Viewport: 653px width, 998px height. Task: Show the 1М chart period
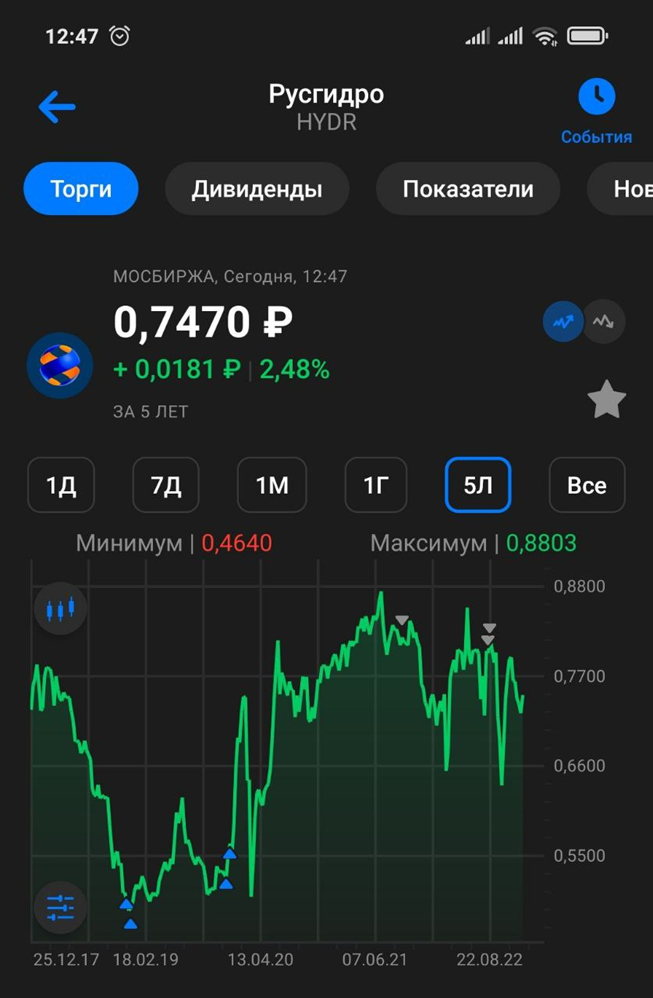point(271,485)
